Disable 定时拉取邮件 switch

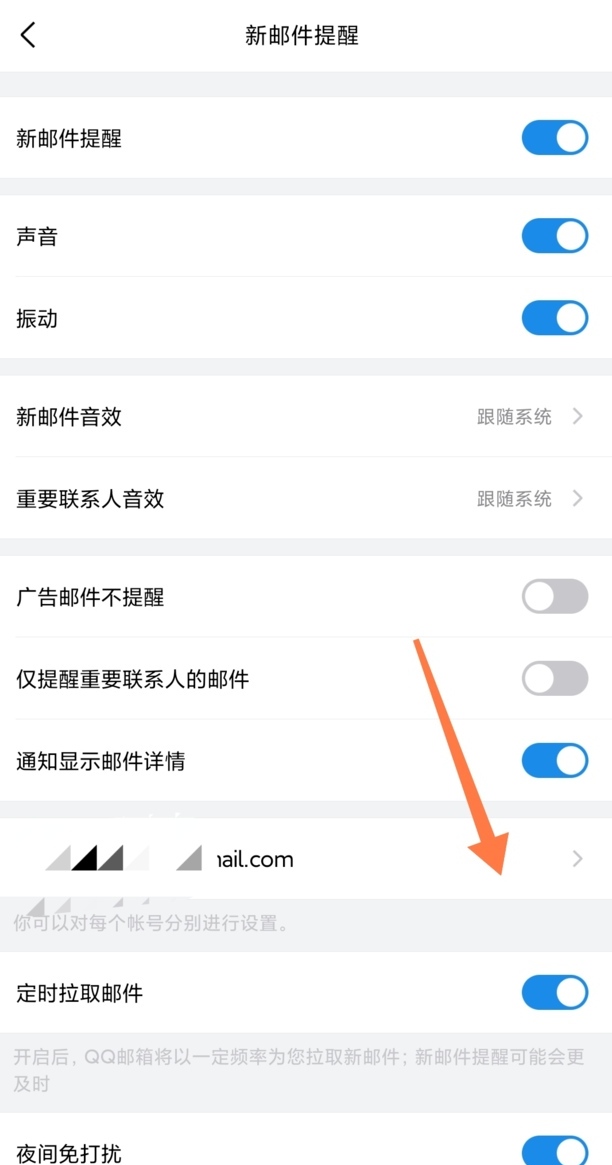[x=555, y=993]
